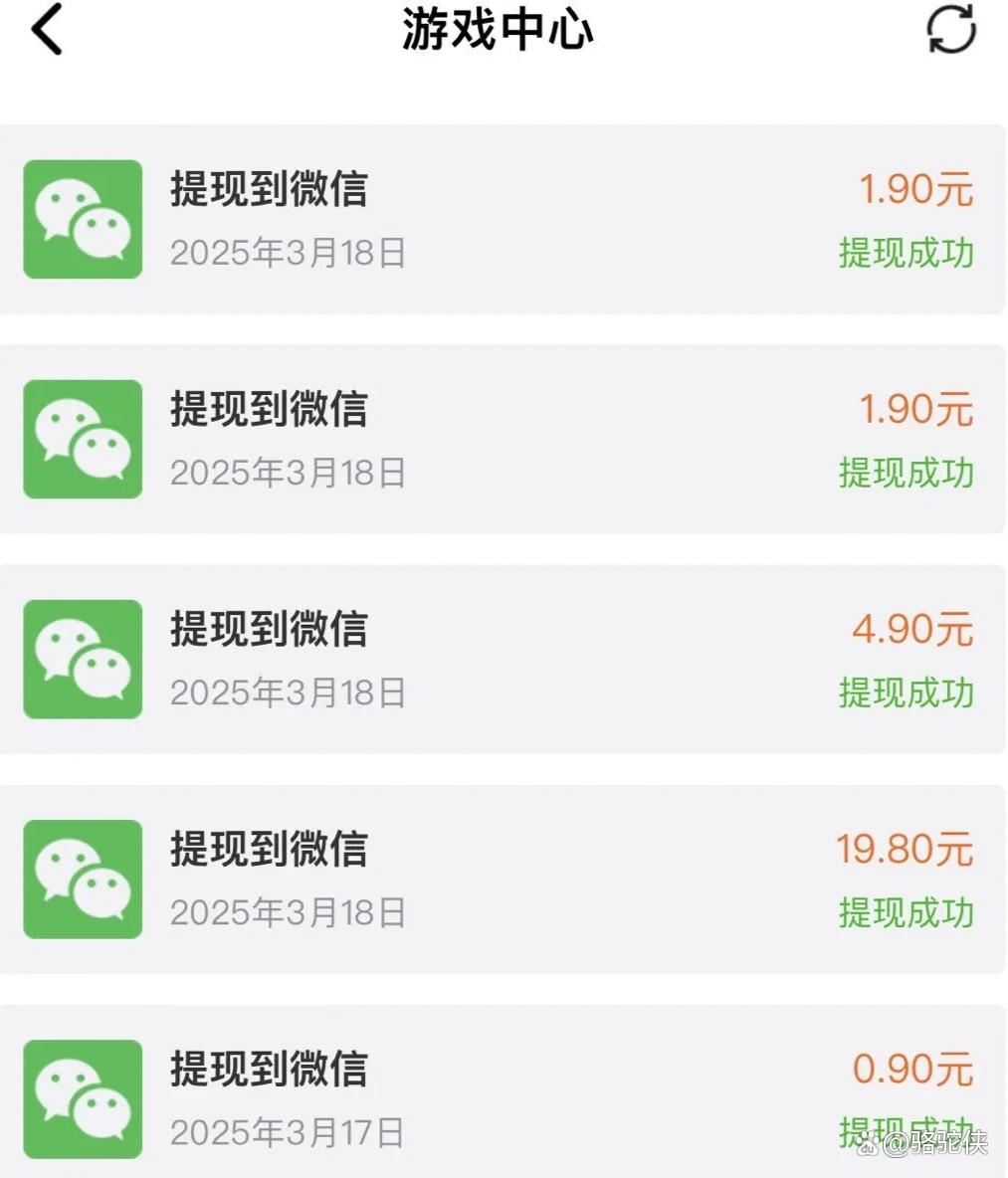Screen dimensions: 1008x1178
Task: Tap the WeChat icon on the second 1.90元 row
Action: click(83, 438)
